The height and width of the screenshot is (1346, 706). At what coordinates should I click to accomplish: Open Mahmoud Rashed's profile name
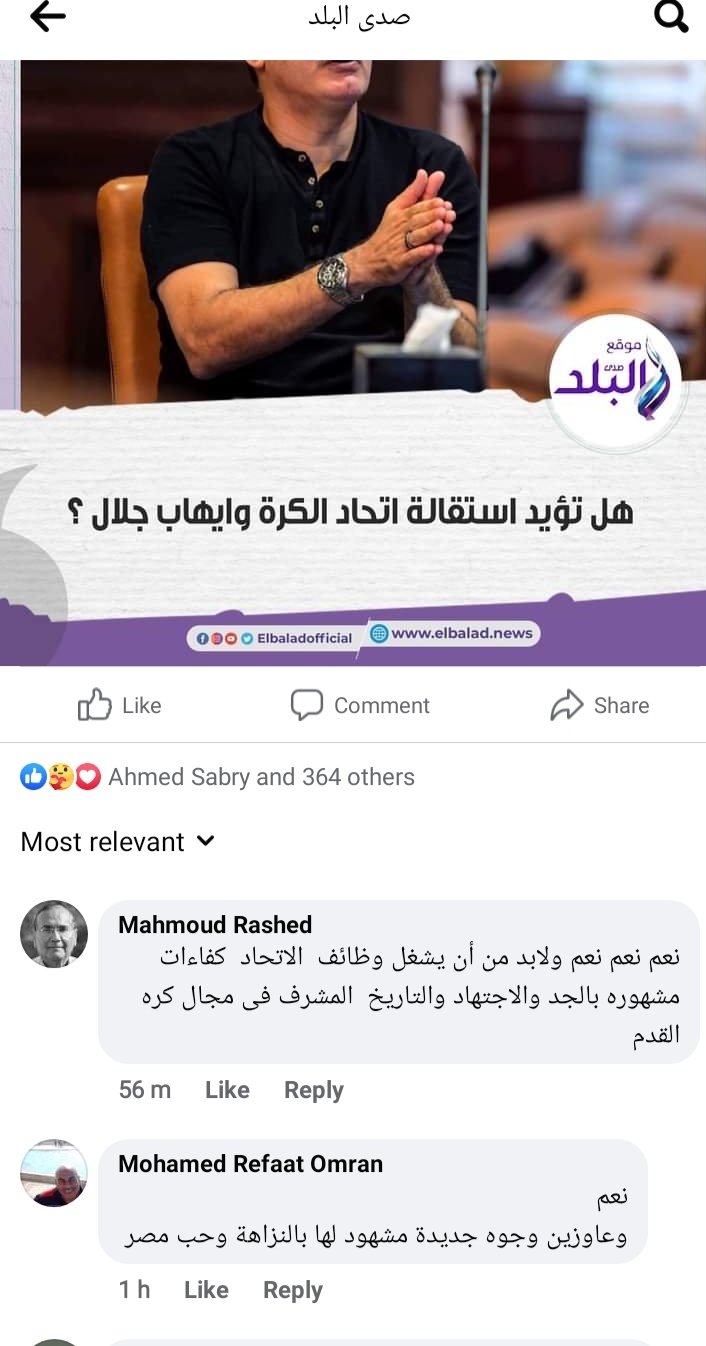click(x=215, y=925)
